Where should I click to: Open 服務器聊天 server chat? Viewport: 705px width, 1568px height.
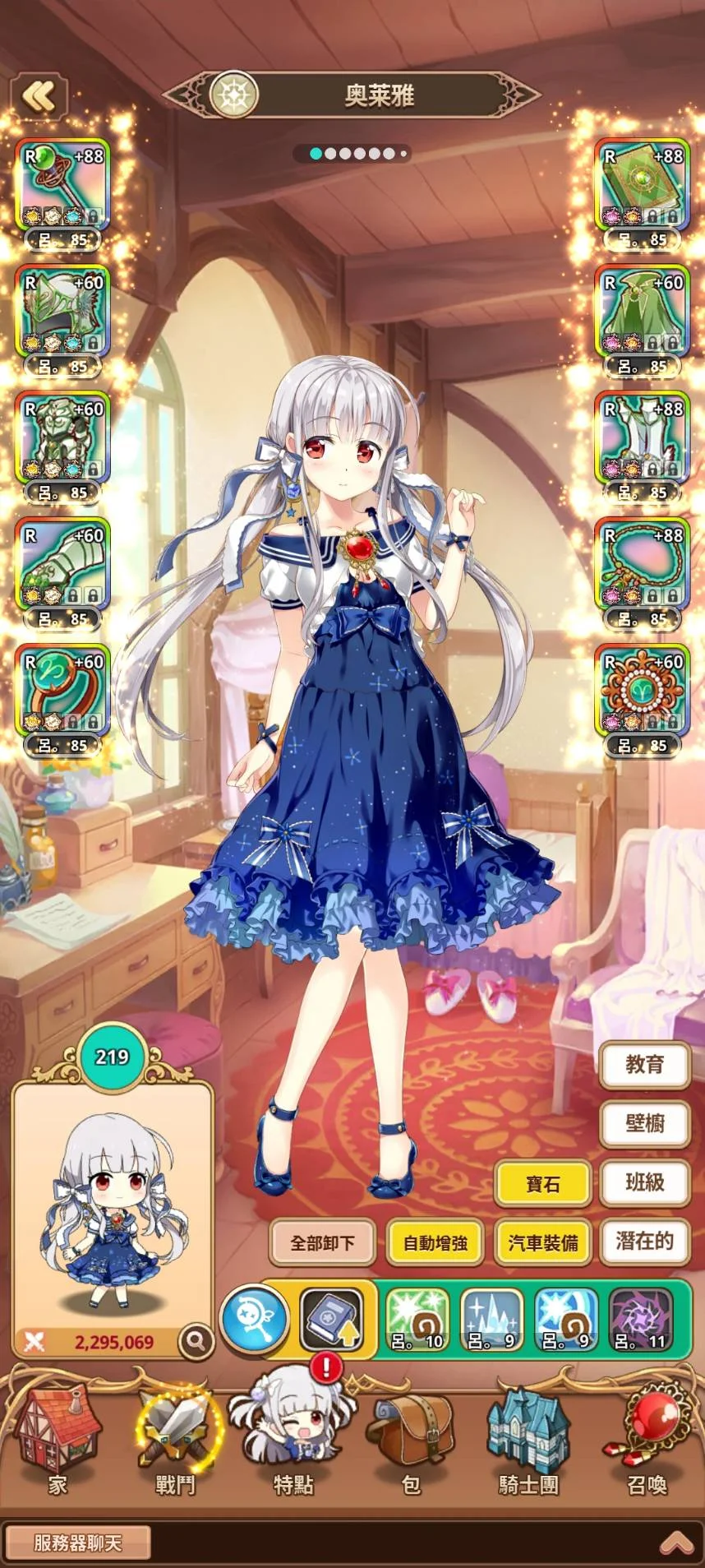pyautogui.click(x=77, y=1543)
